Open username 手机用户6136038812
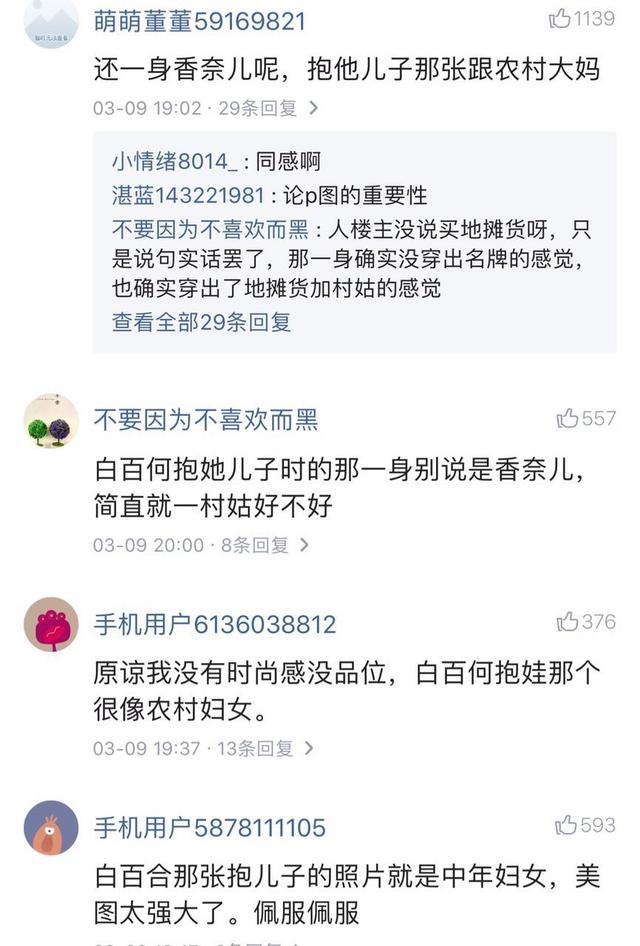Screen dimensions: 640x946 214,625
